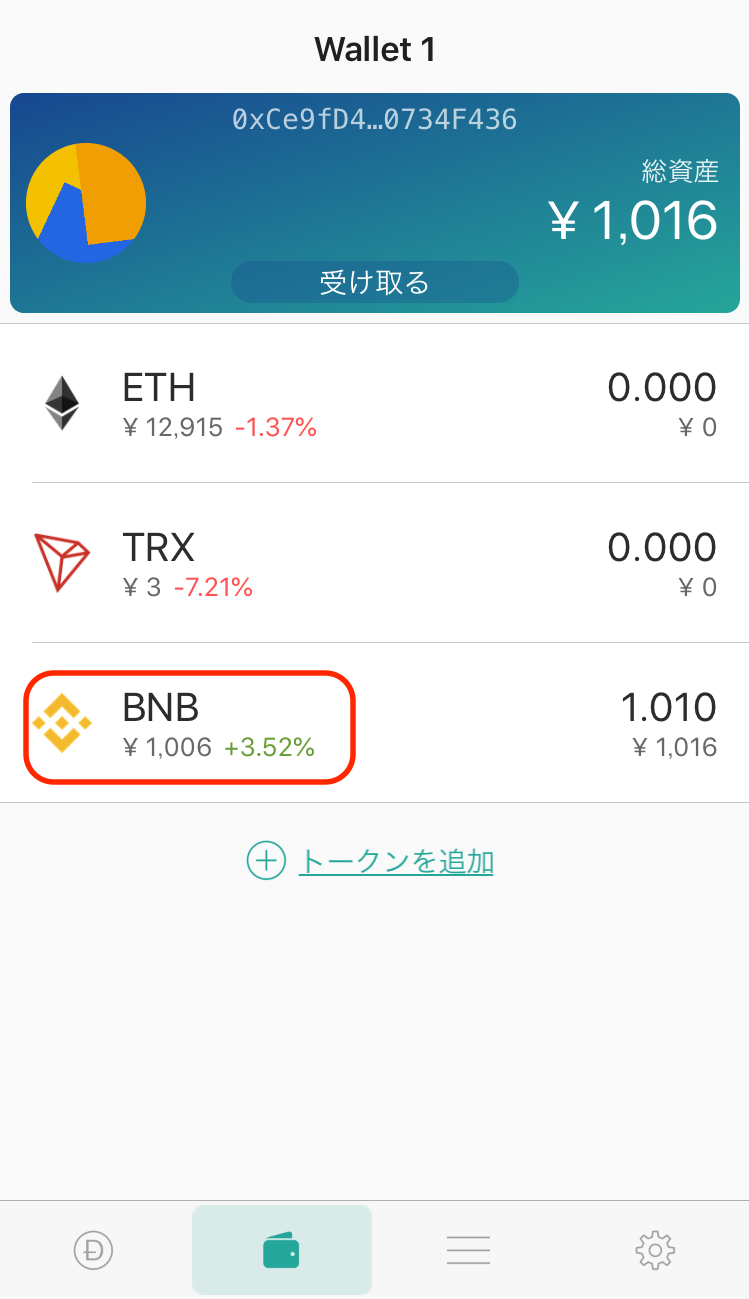
Task: Select the BNB token icon
Action: (x=60, y=722)
